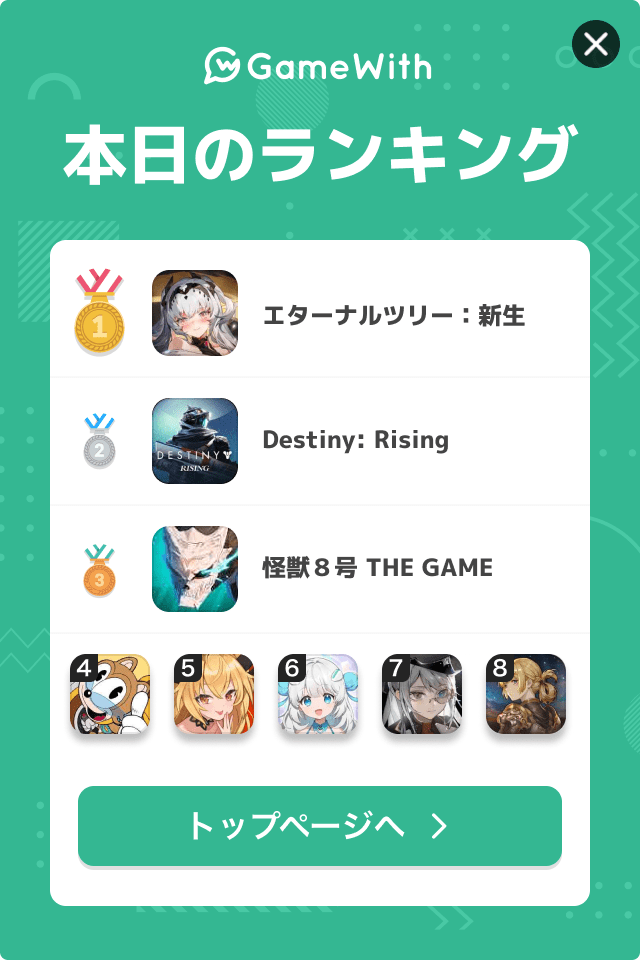Open the game ranked number 8
Screen dimensions: 640x960
[x=526, y=694]
